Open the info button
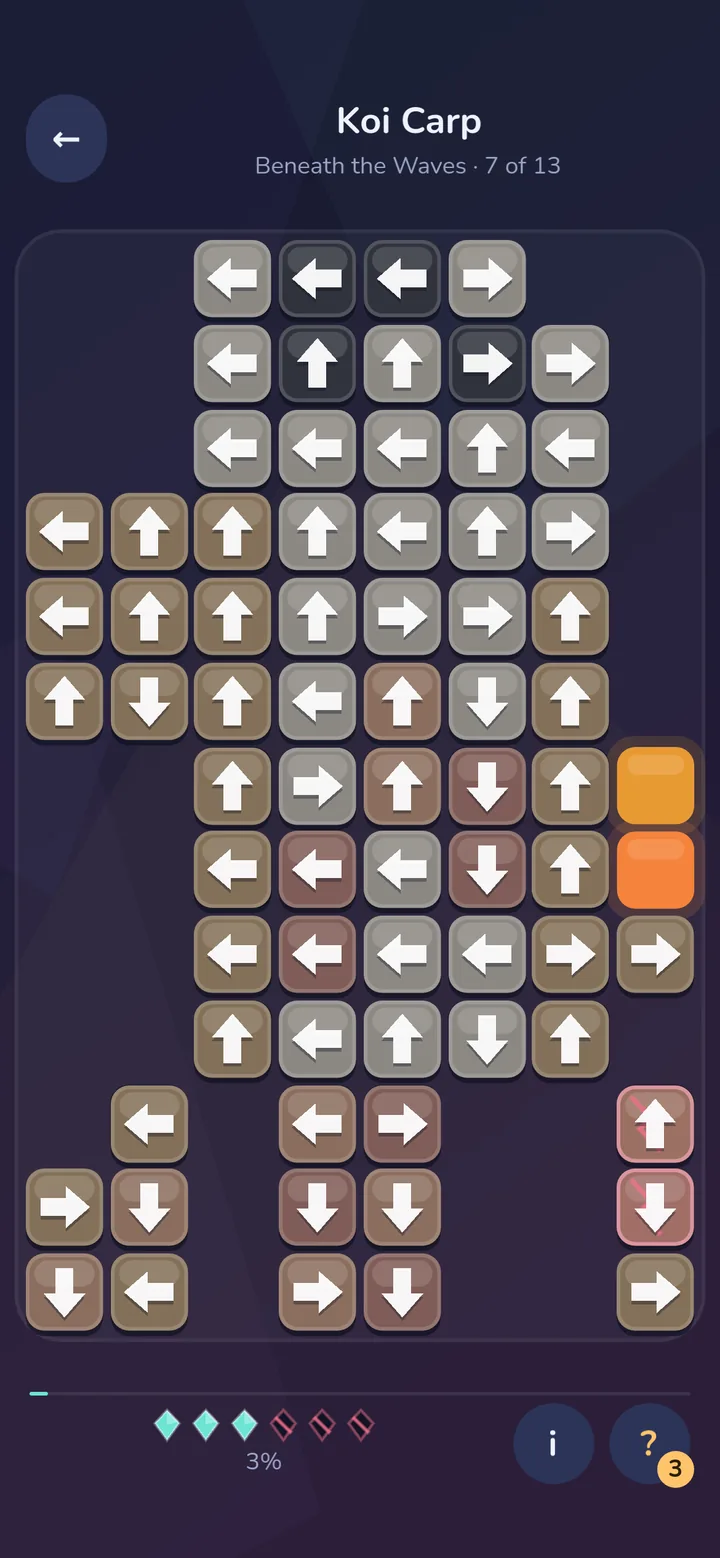Screen dimensions: 720x1558 coord(553,1443)
